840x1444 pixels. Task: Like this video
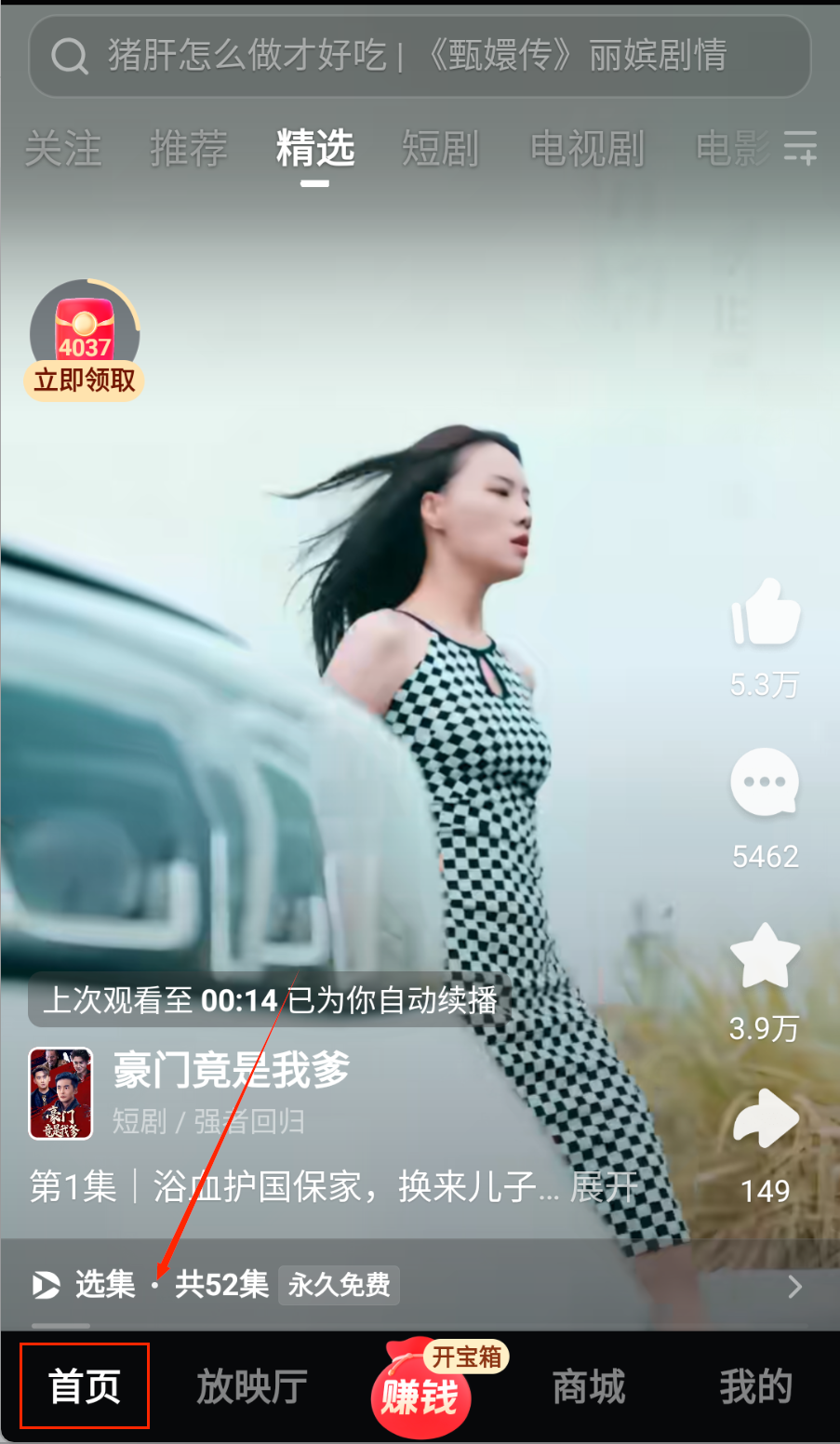[765, 615]
